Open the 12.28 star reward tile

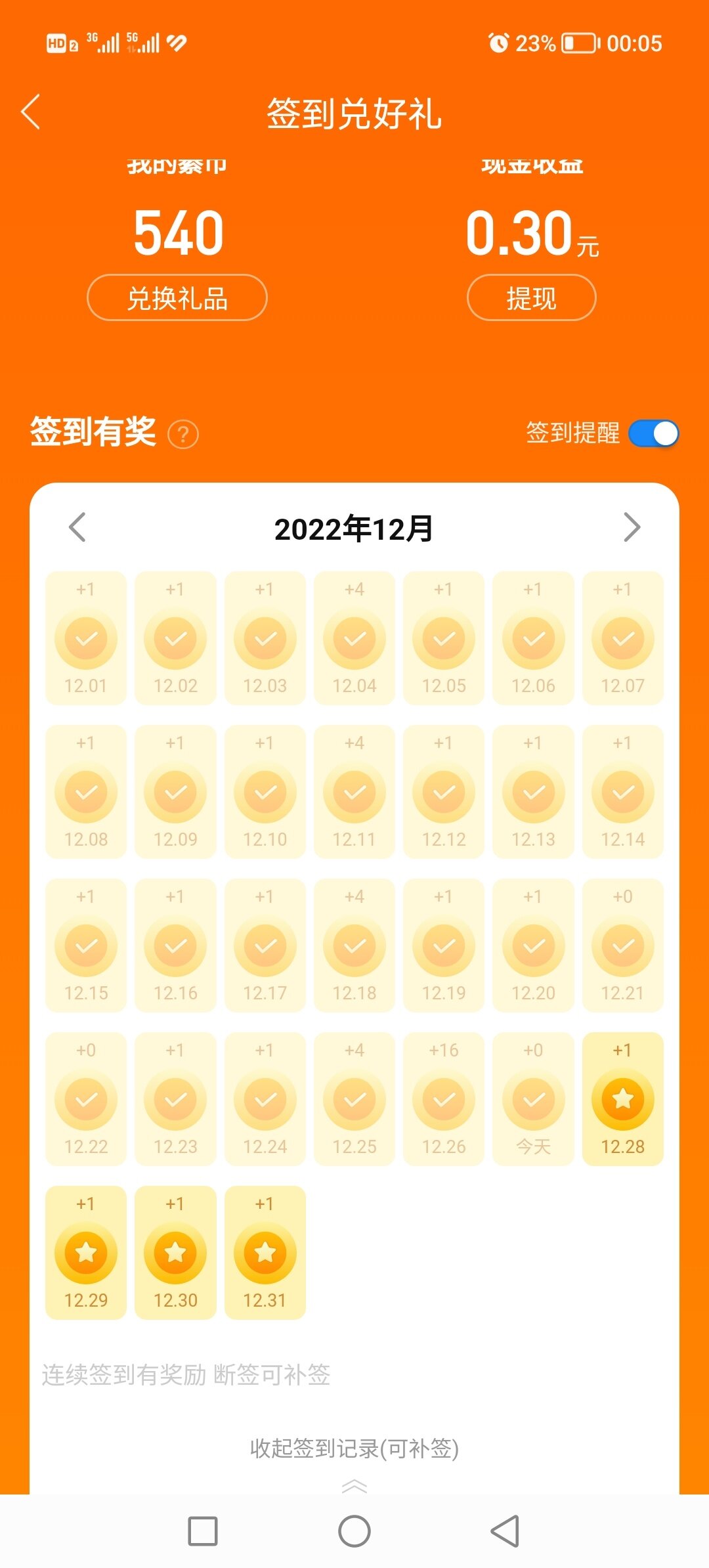point(623,1099)
